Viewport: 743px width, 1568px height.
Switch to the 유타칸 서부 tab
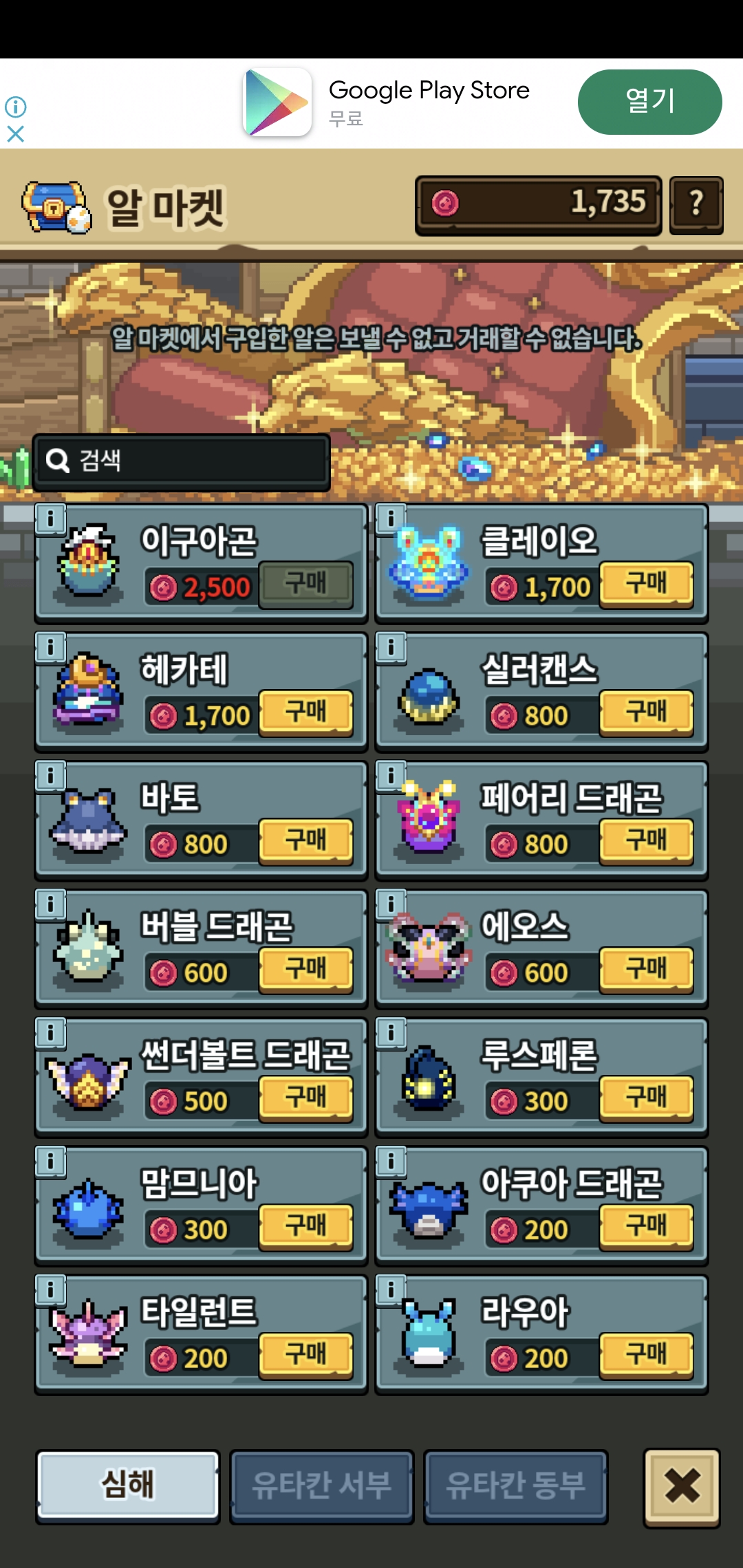(321, 1486)
